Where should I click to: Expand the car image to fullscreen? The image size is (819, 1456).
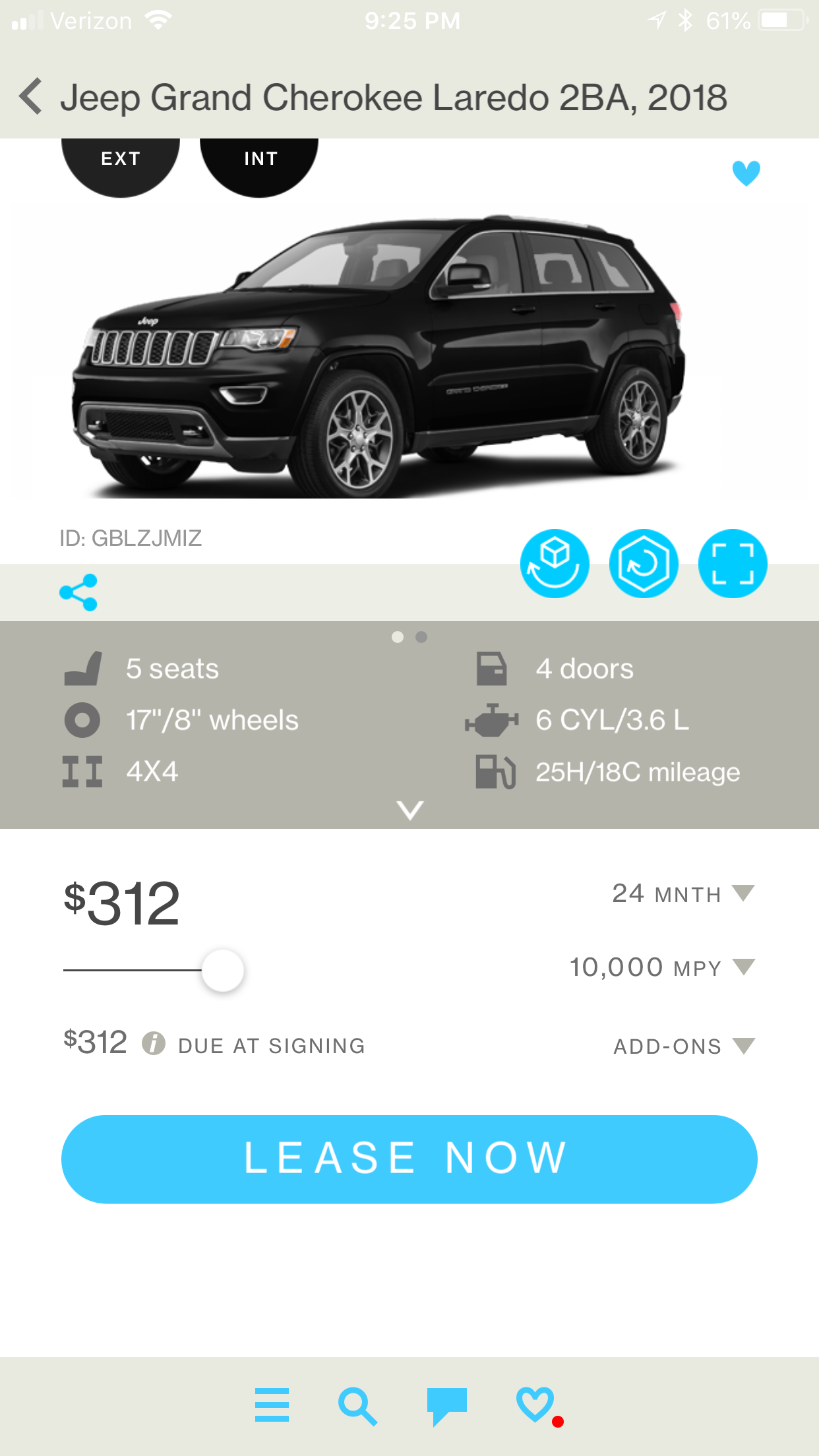[x=732, y=563]
